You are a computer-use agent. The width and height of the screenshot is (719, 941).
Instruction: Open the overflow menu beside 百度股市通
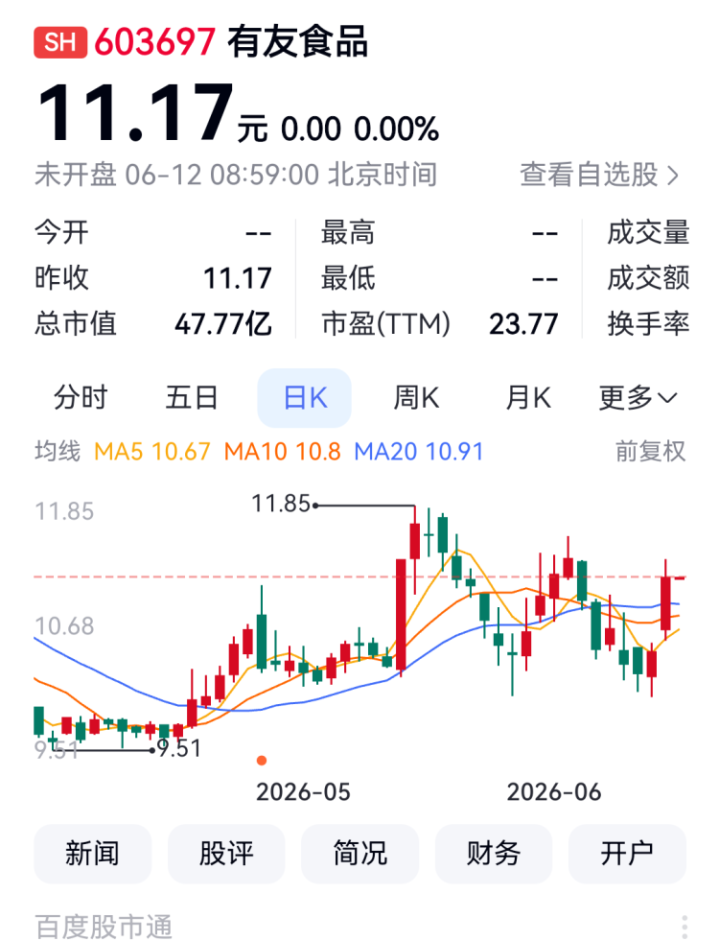pos(684,927)
